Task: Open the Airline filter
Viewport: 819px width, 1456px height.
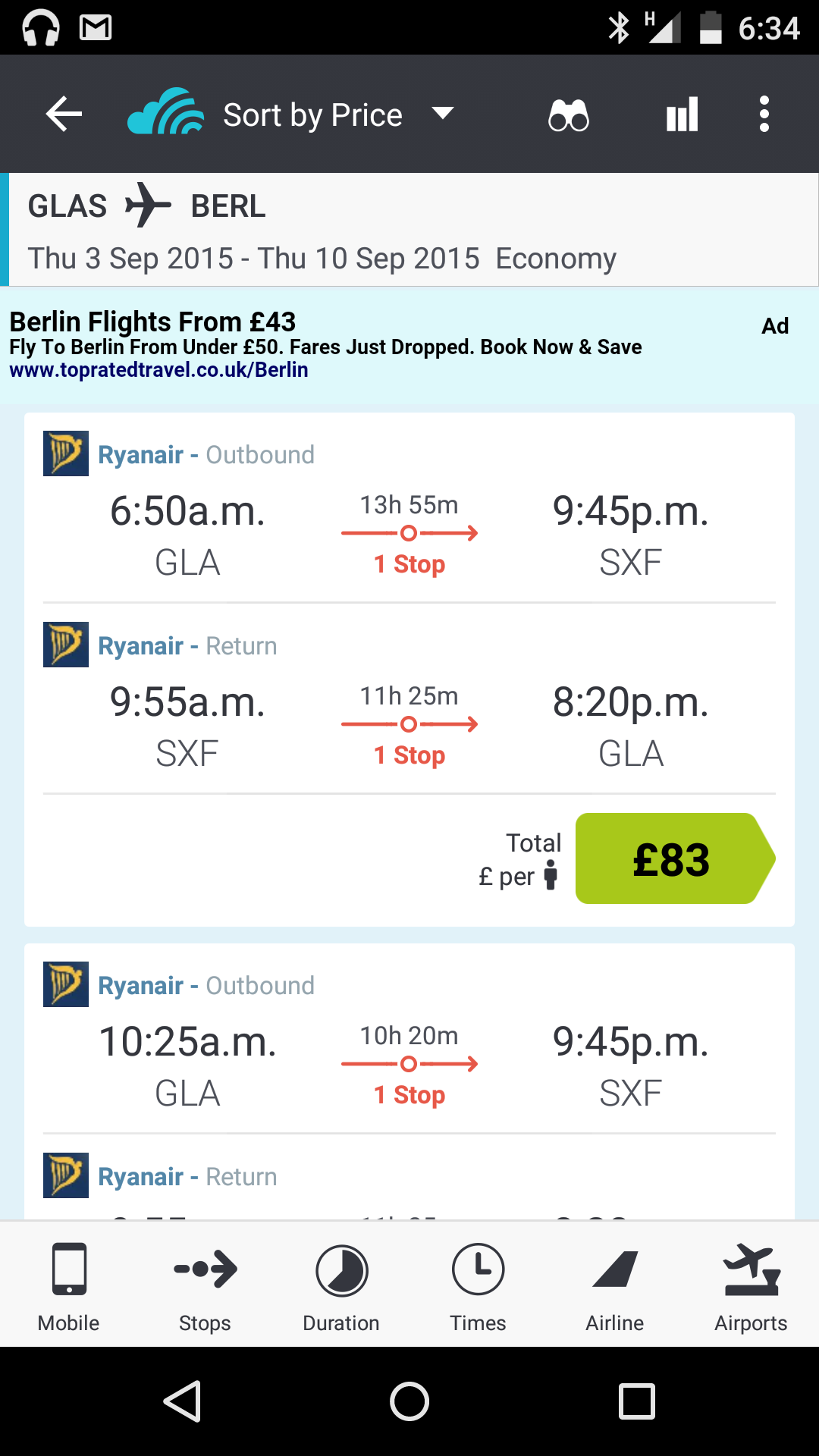Action: tap(614, 1286)
